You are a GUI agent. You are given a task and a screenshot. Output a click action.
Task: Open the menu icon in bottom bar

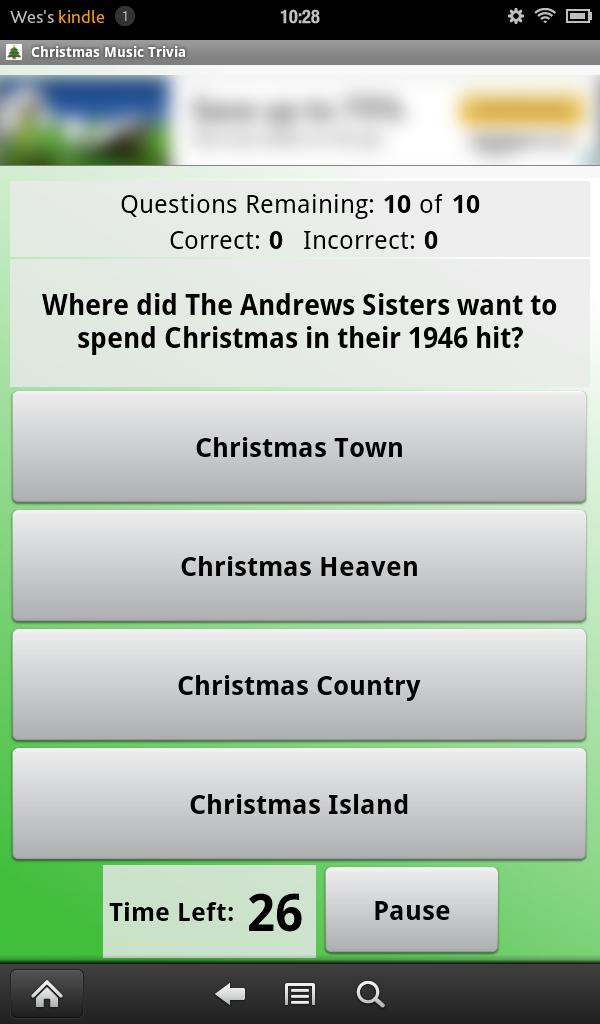300,994
